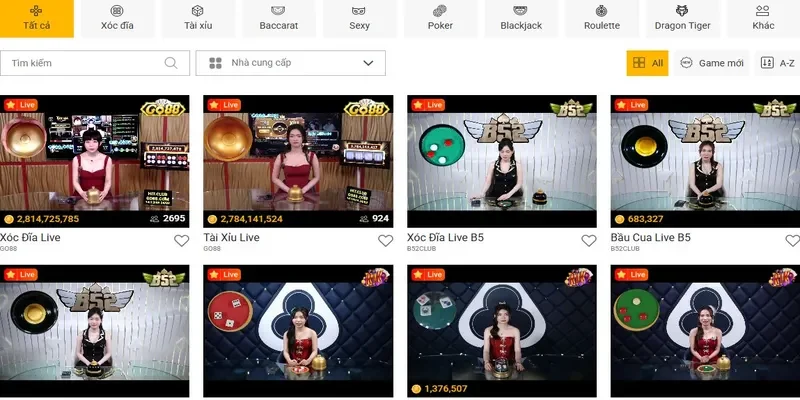The image size is (800, 400).
Task: Open the Poker category tab
Action: pyautogui.click(x=439, y=17)
